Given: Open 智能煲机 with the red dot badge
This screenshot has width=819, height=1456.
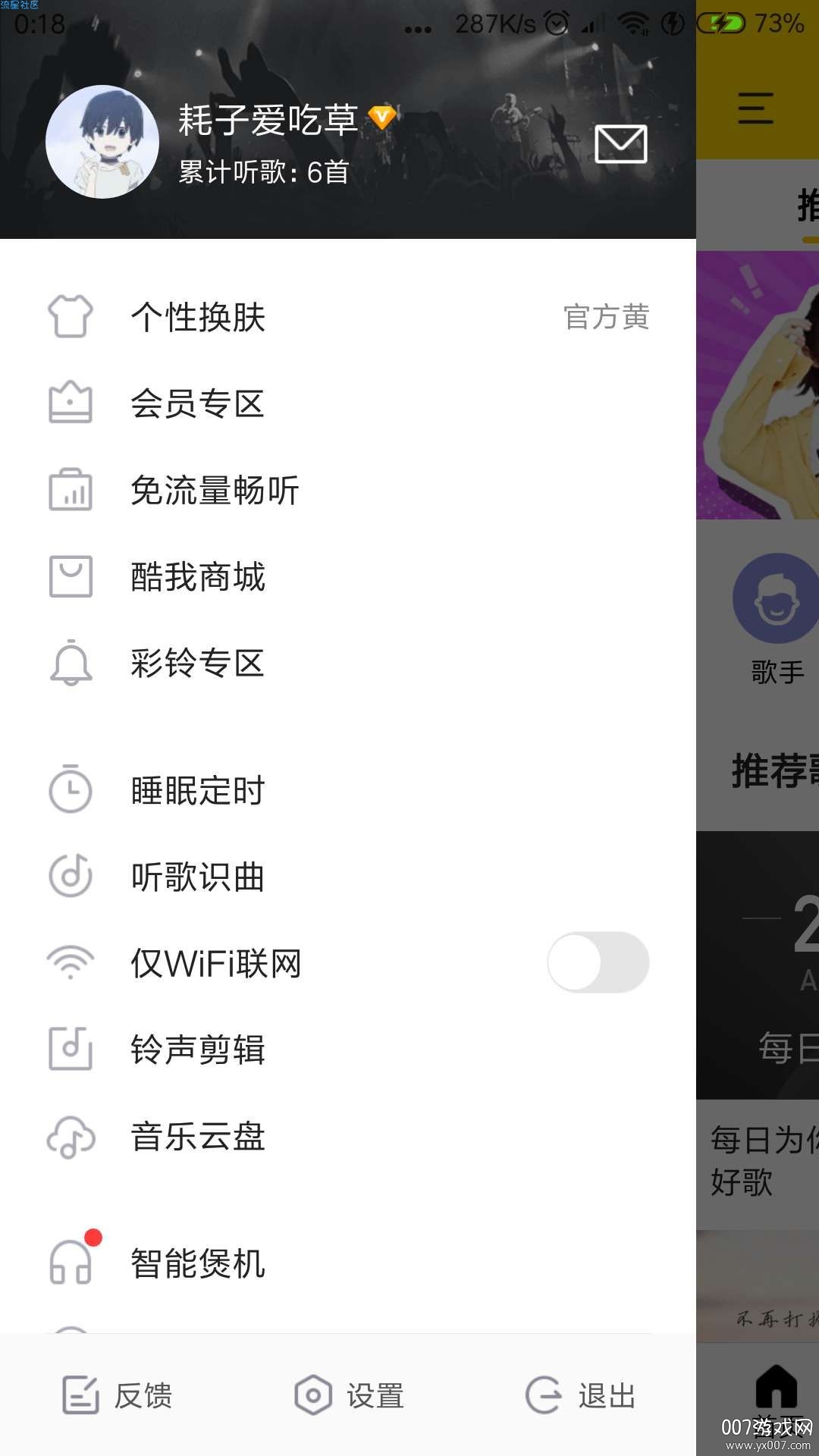Looking at the screenshot, I should coord(196,1261).
